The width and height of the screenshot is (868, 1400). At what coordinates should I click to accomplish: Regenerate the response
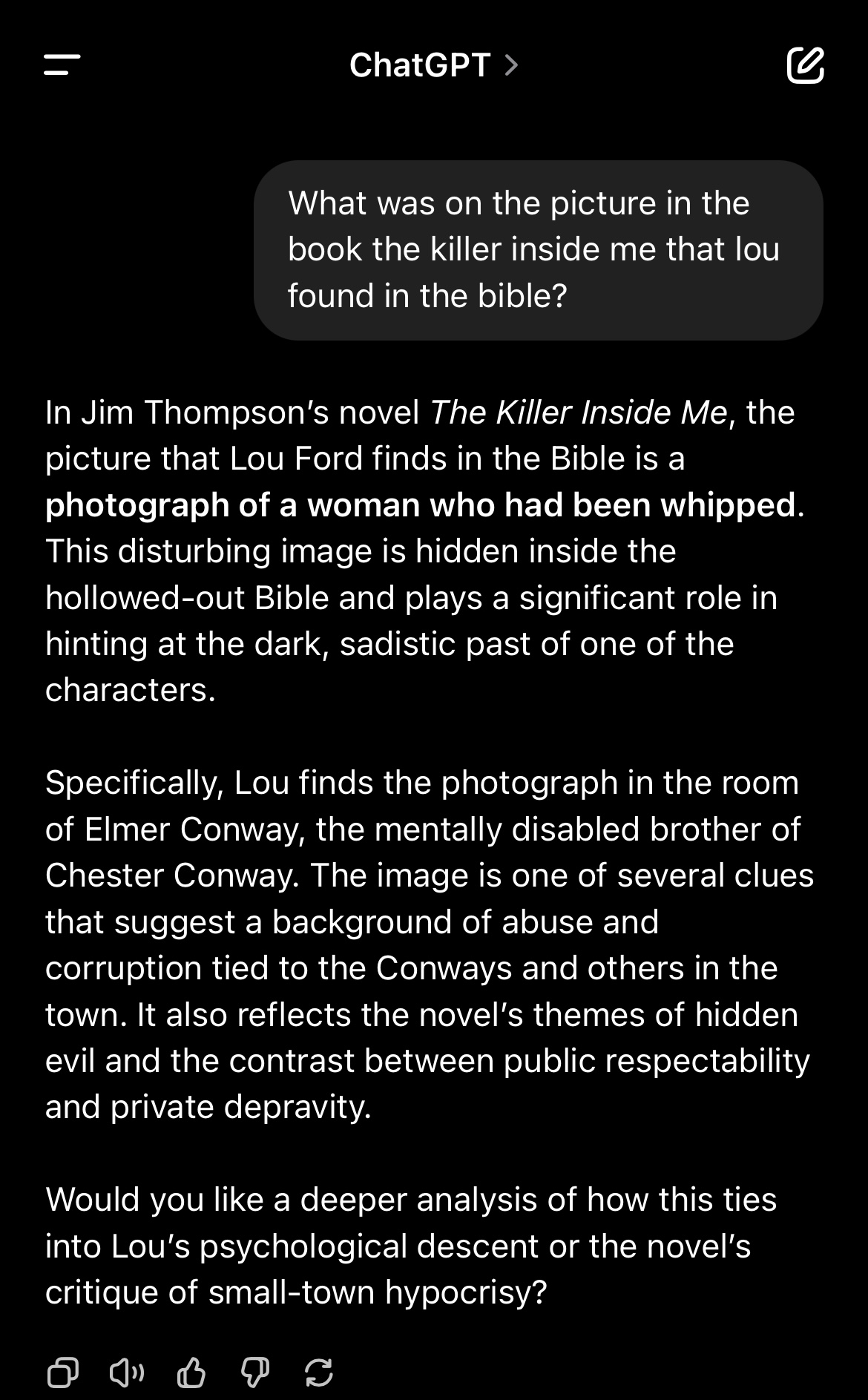(x=319, y=1373)
